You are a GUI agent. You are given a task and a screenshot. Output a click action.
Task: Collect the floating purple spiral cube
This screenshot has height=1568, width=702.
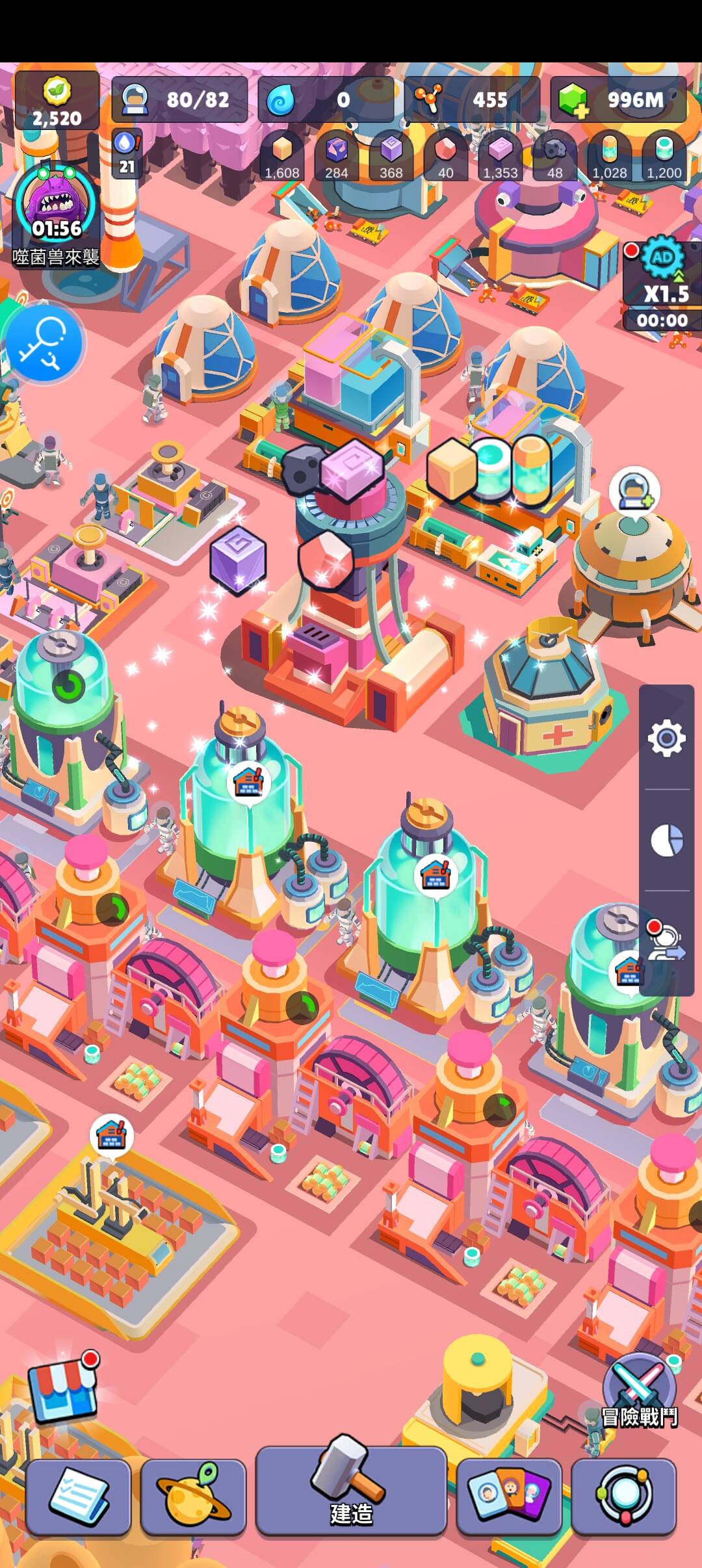click(238, 558)
